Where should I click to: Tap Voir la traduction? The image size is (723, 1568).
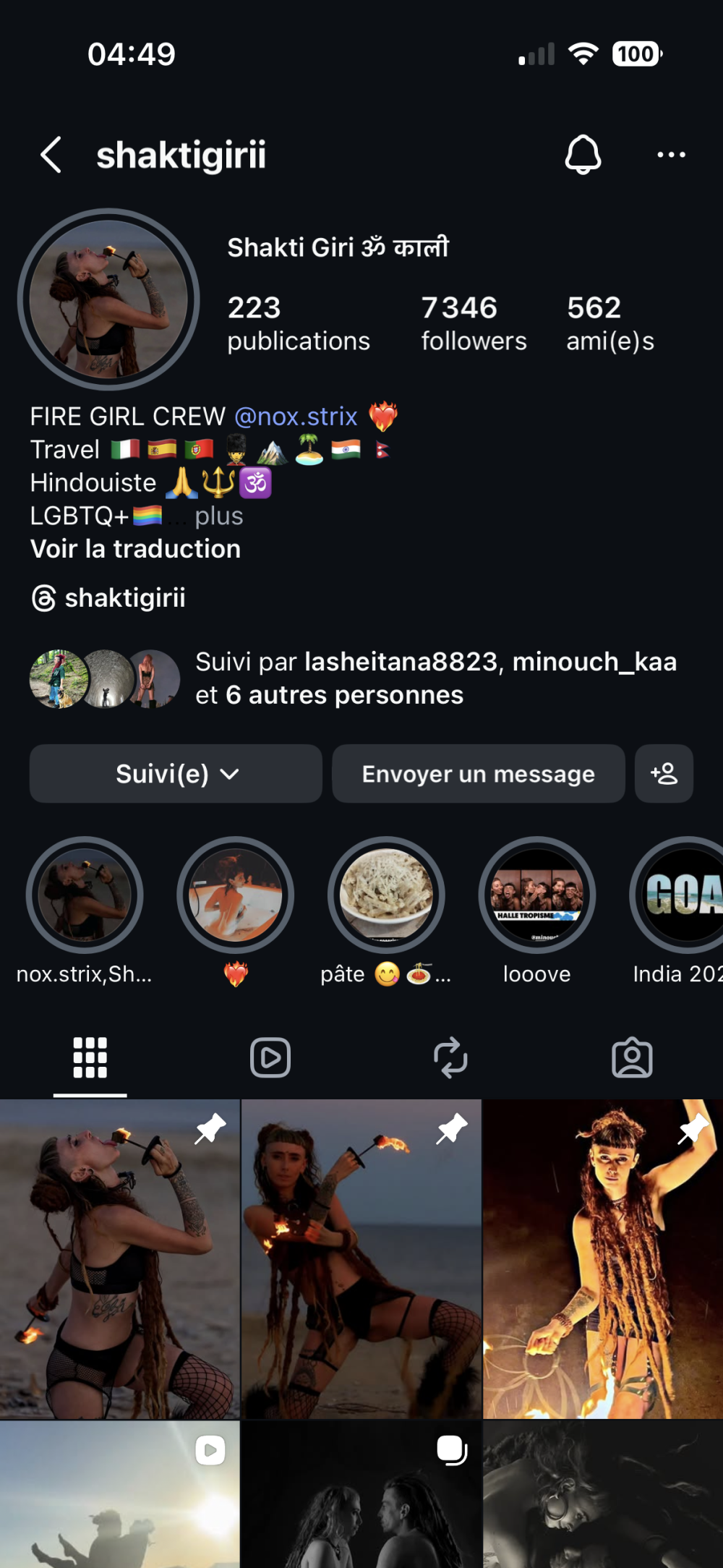(x=135, y=549)
